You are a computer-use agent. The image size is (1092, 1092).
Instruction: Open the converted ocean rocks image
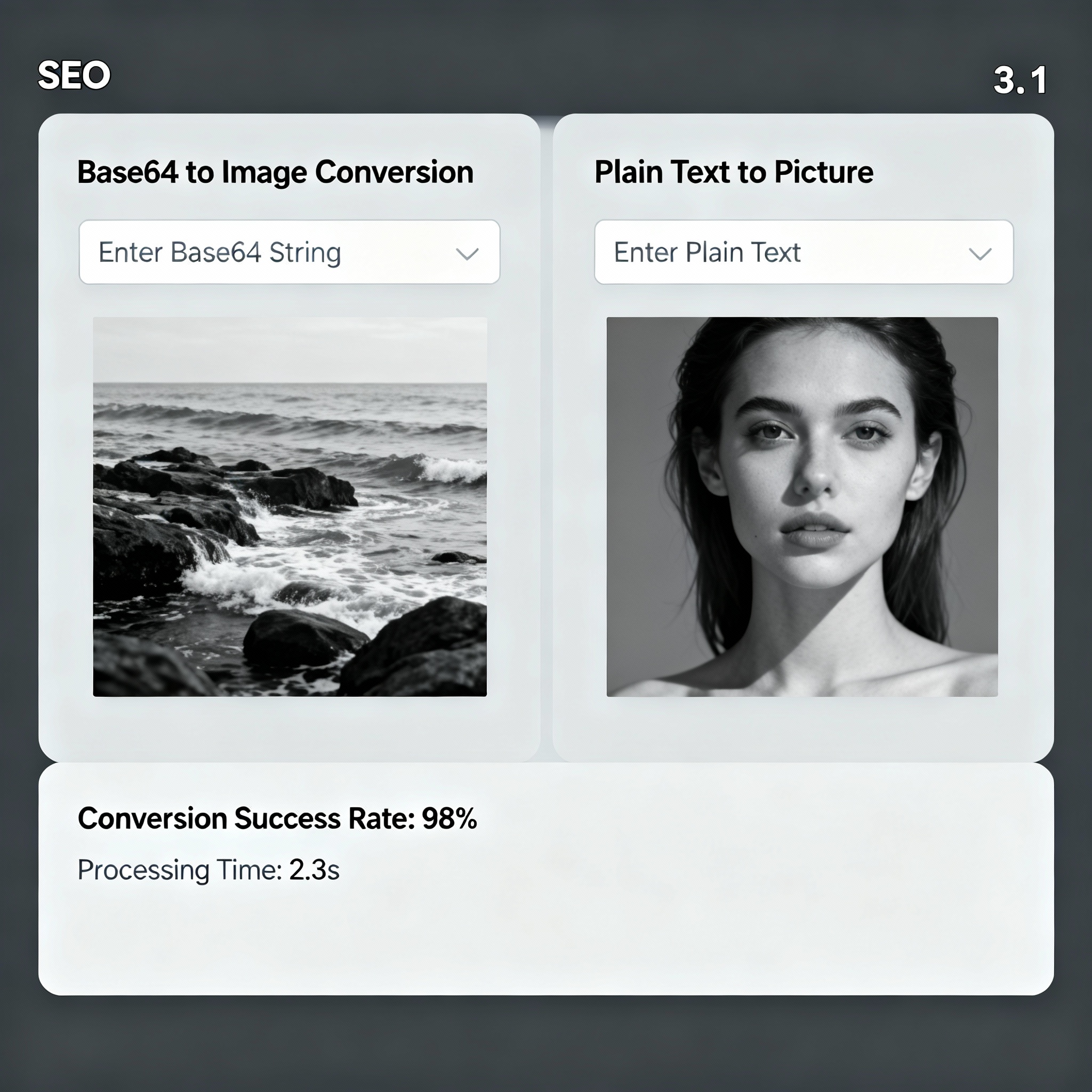[x=290, y=507]
